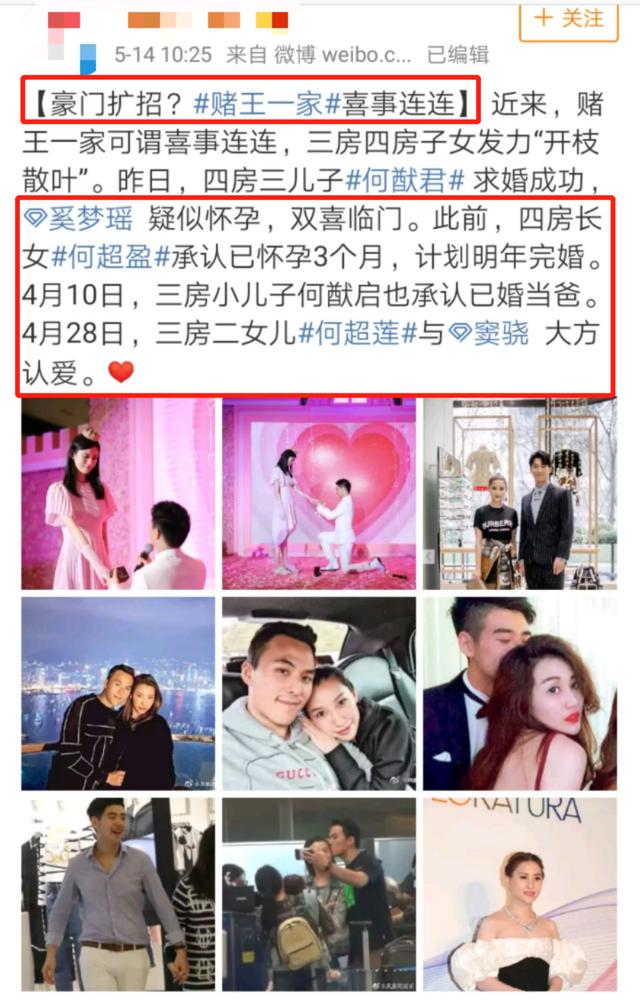The image size is (640, 1006).
Task: View the couple photo with night harbor view
Action: 117,693
